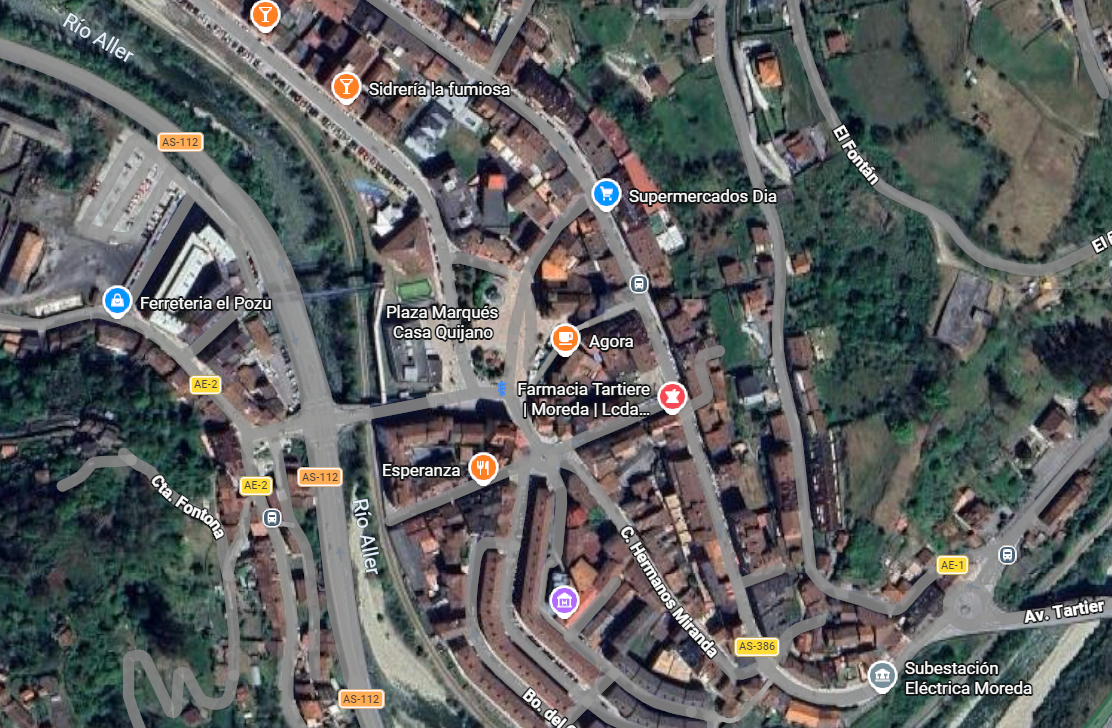Image resolution: width=1112 pixels, height=728 pixels.
Task: Select the Plaza Marqués Casa Quijano label
Action: [442, 322]
